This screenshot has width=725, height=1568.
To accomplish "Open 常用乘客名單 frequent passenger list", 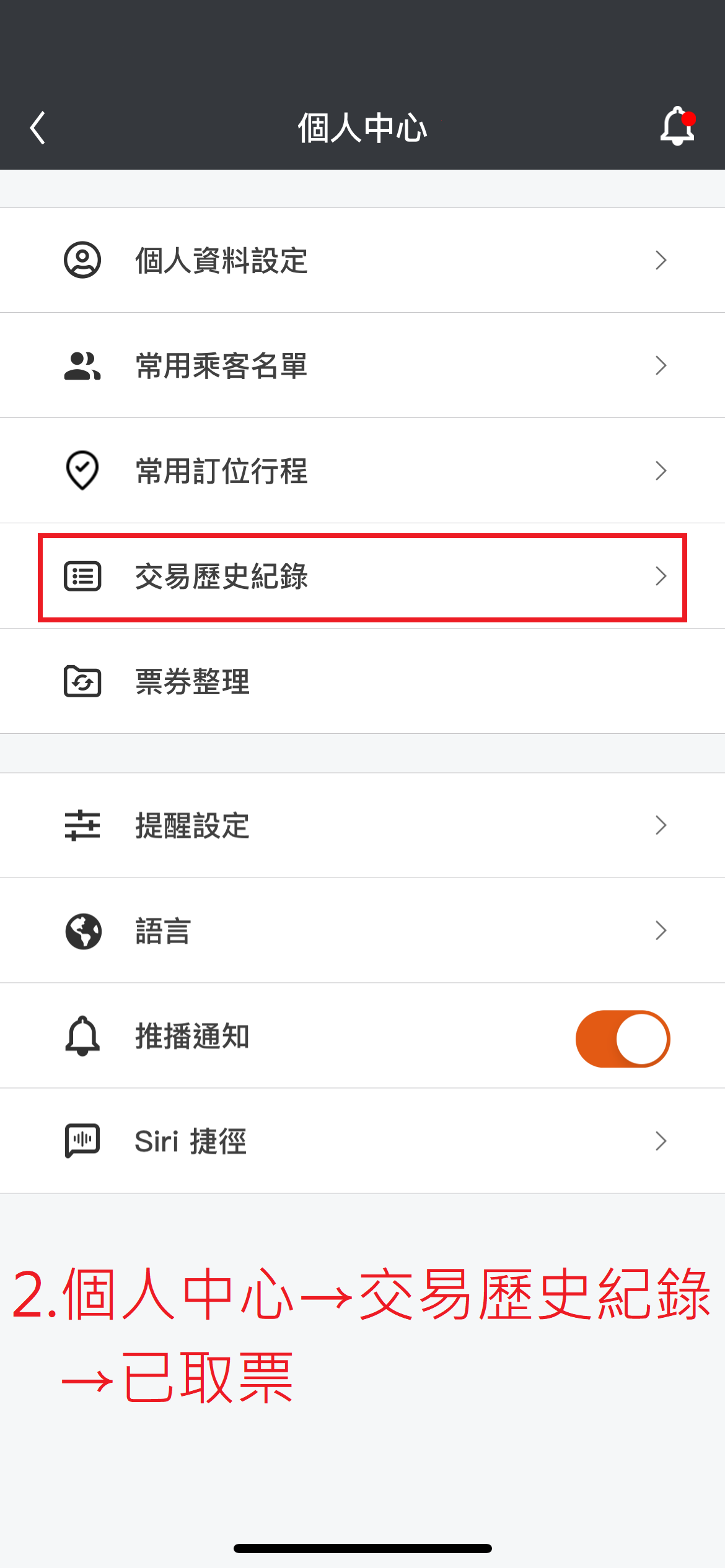I will 362,365.
